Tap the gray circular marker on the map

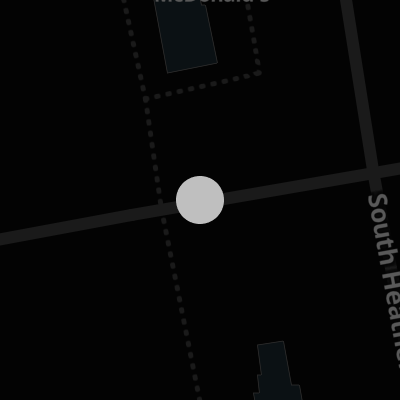pos(200,200)
